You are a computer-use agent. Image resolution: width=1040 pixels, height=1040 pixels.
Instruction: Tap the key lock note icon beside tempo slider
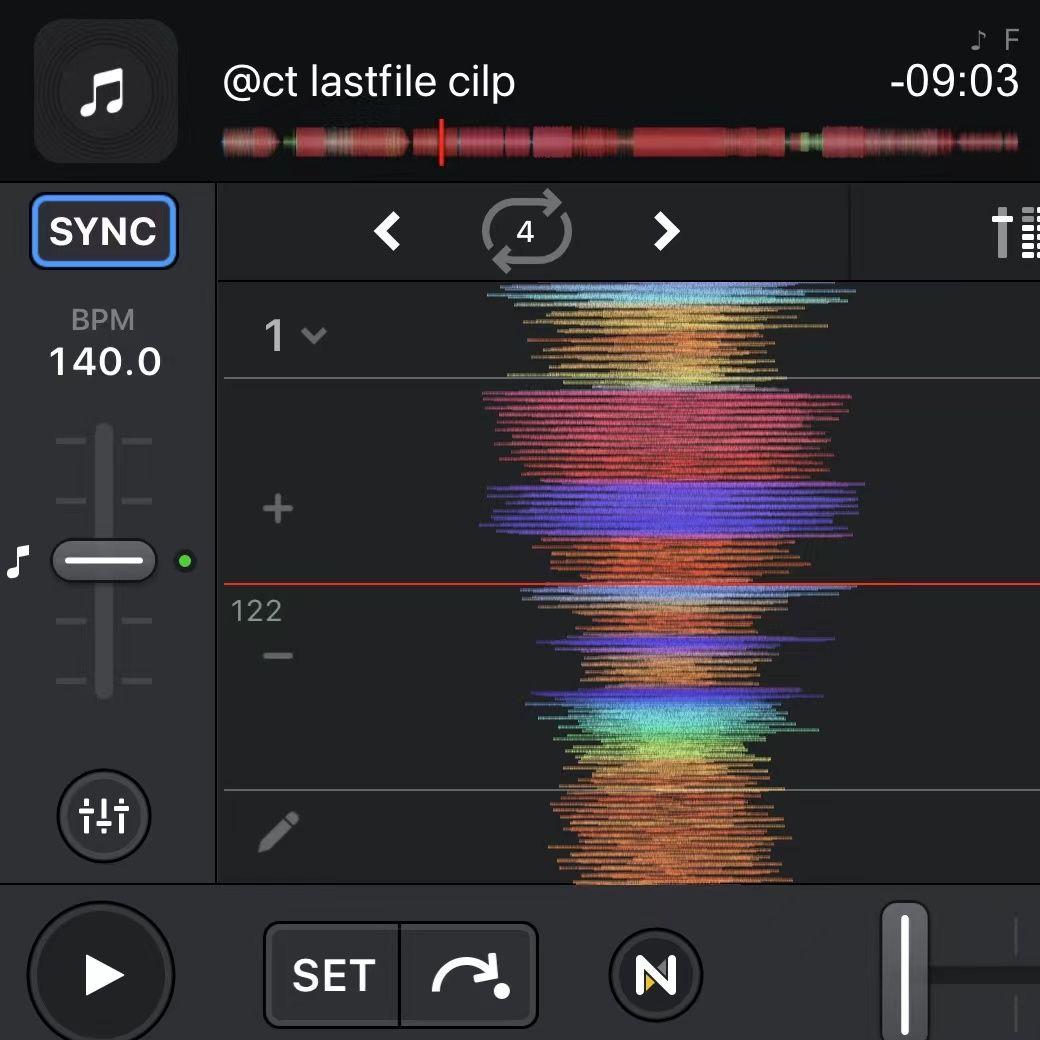point(17,562)
